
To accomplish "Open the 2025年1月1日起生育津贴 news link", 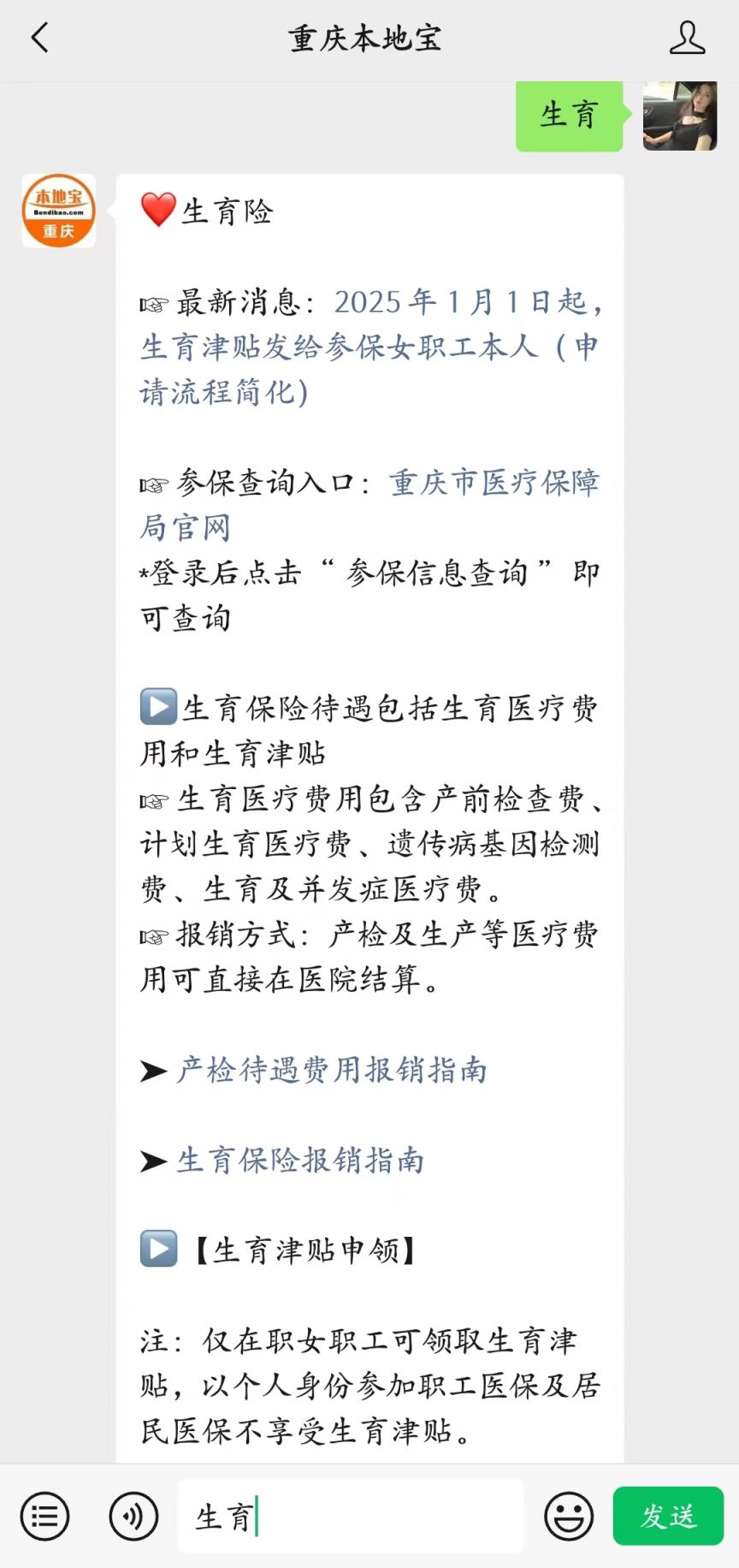I will pyautogui.click(x=368, y=347).
